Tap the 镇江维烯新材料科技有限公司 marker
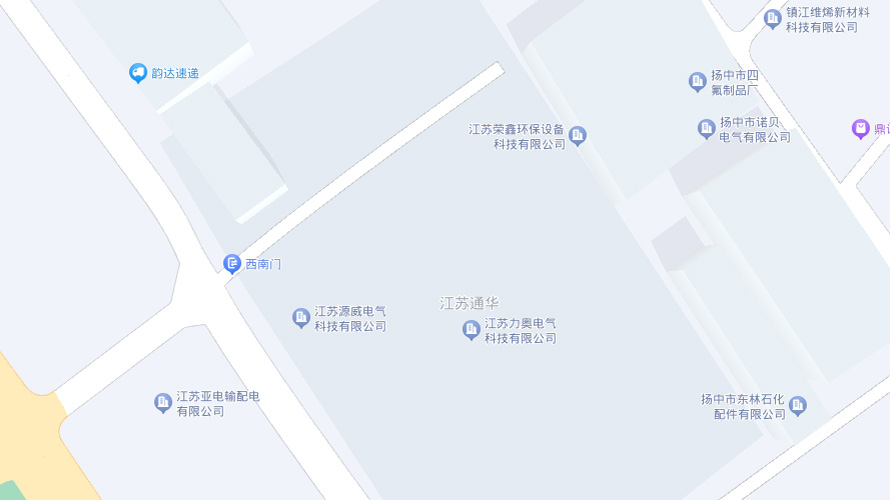The width and height of the screenshot is (890, 500). pos(772,18)
